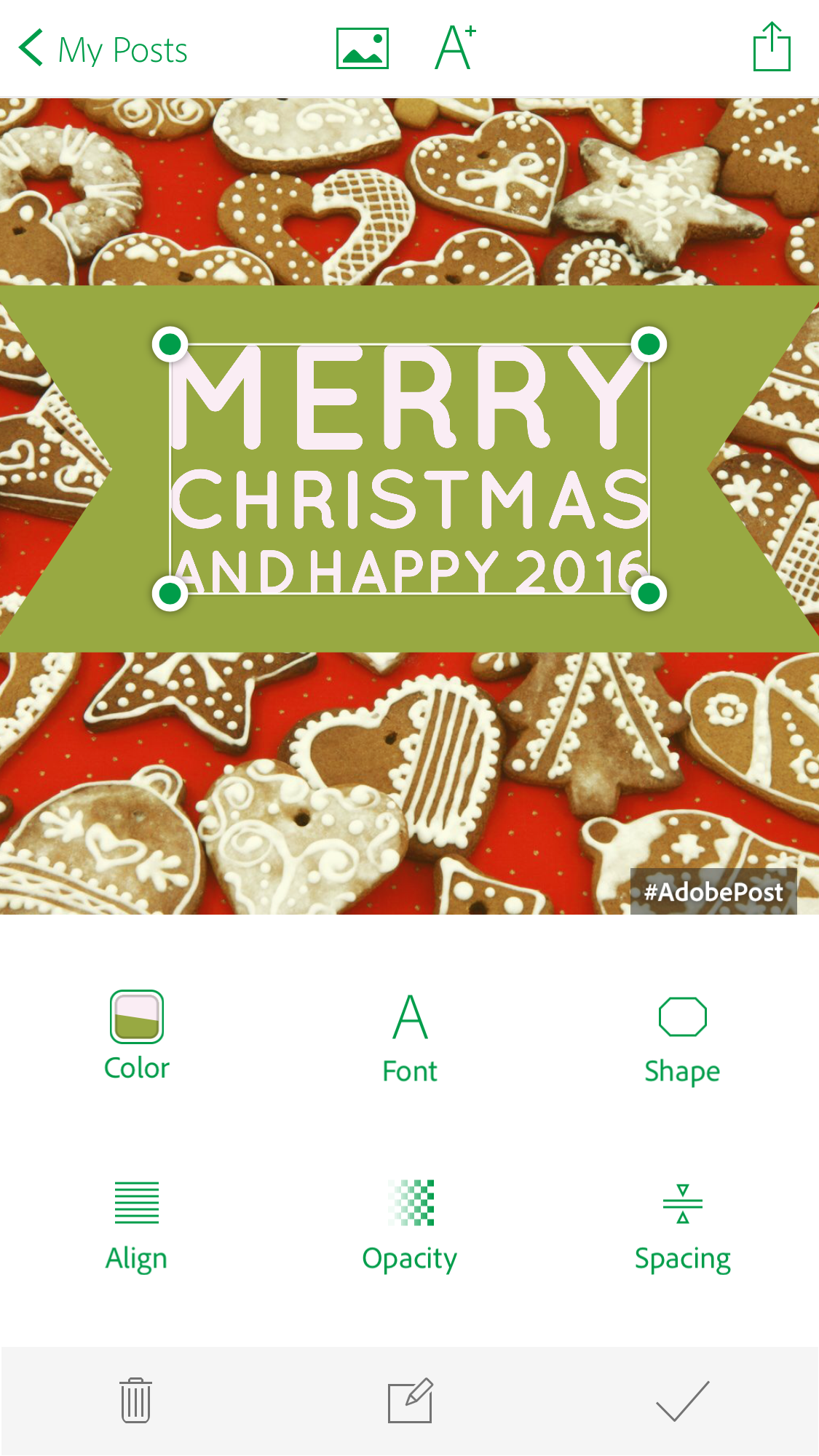Delete the selected text with trash icon
This screenshot has width=819, height=1456.
(135, 1401)
